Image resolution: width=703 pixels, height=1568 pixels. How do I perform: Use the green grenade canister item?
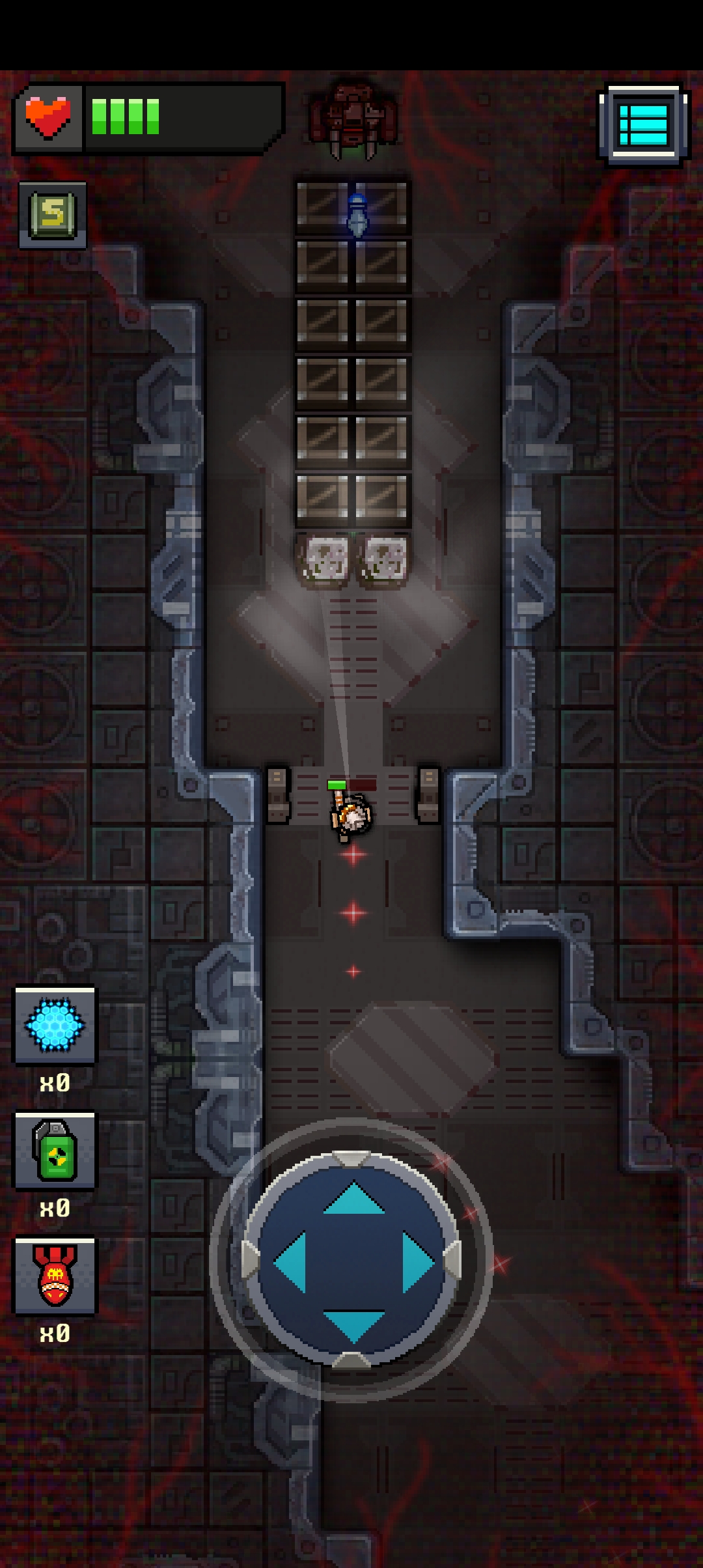55,1151
